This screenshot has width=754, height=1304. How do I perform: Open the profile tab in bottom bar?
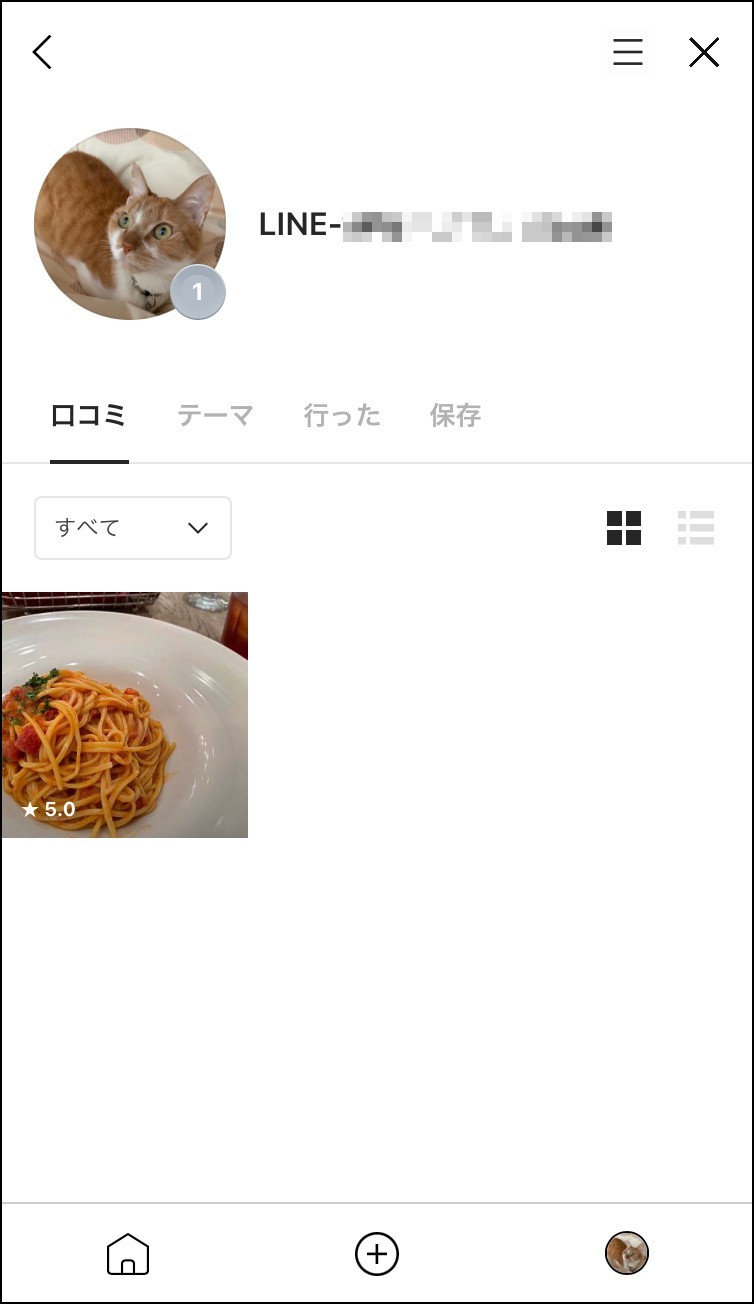(x=627, y=1253)
